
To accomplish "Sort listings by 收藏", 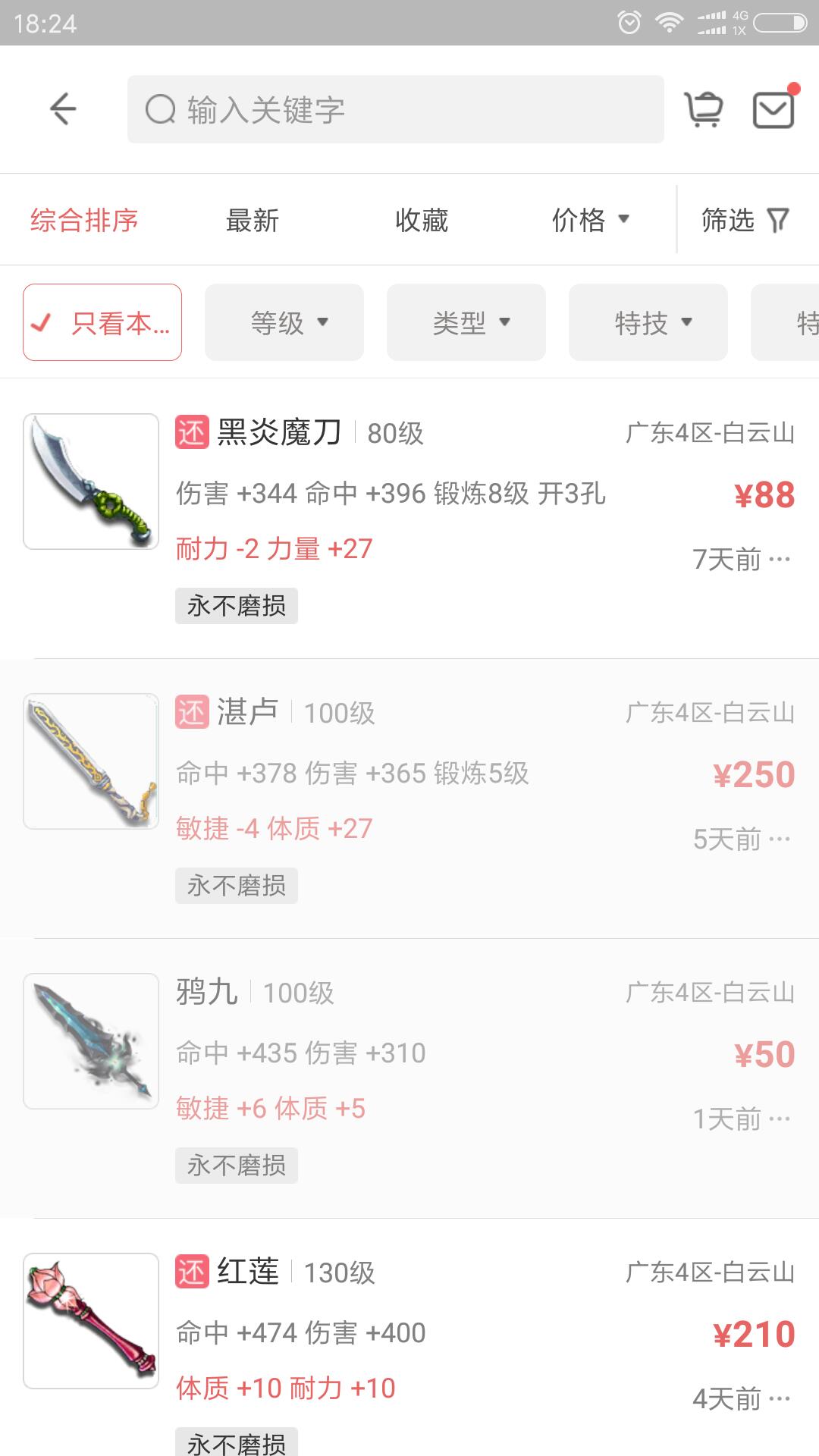I will click(422, 220).
